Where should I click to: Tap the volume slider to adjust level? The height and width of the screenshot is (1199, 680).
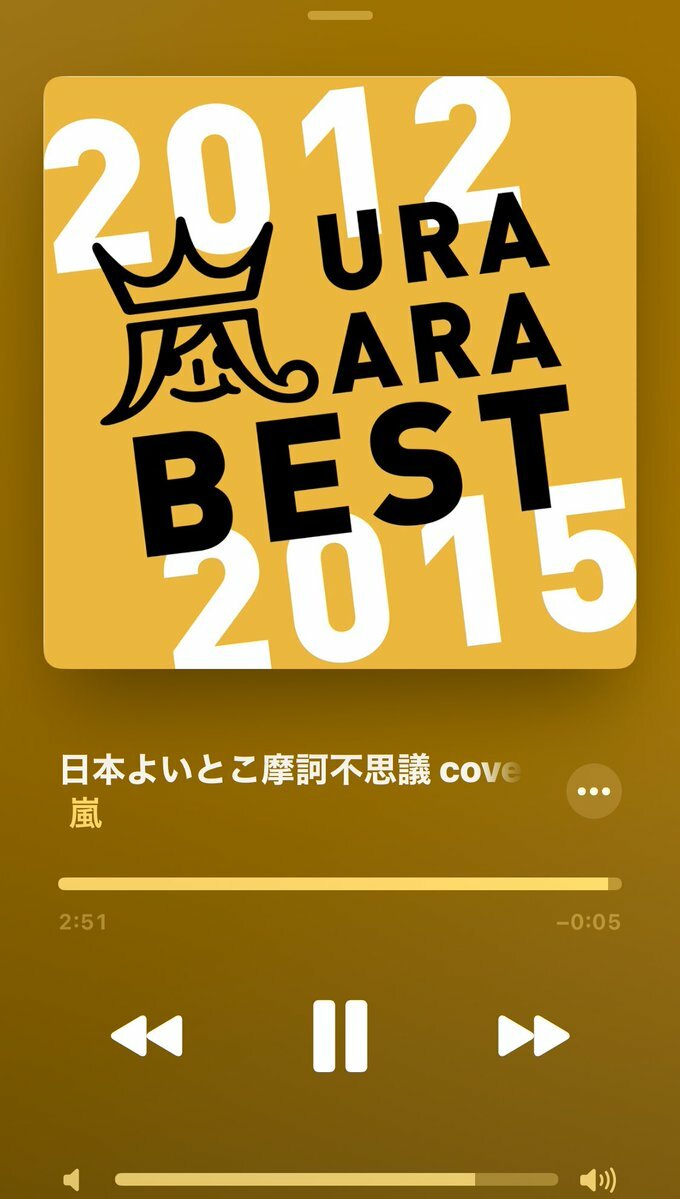(336, 1179)
